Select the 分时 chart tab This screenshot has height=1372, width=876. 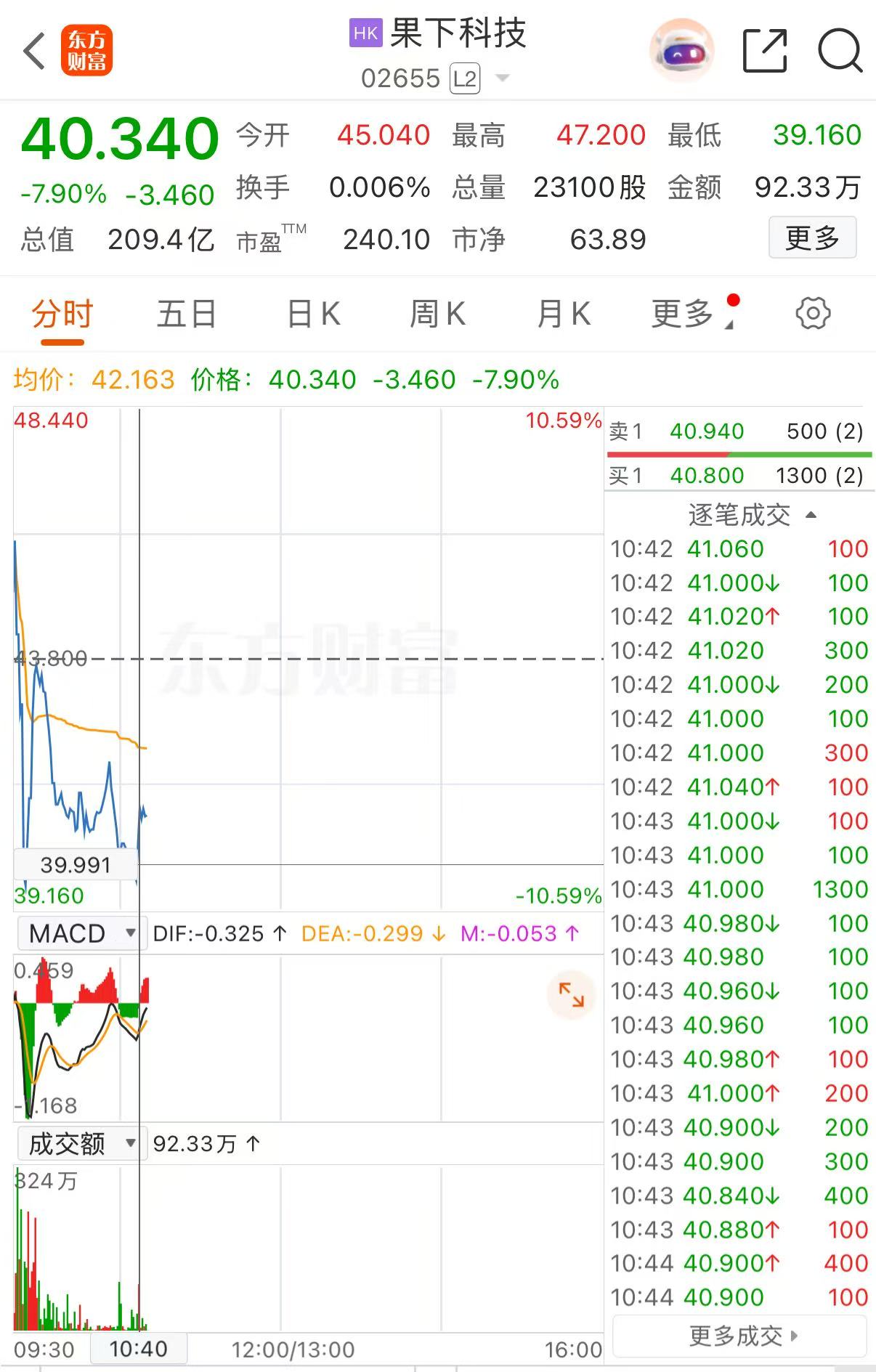(62, 314)
